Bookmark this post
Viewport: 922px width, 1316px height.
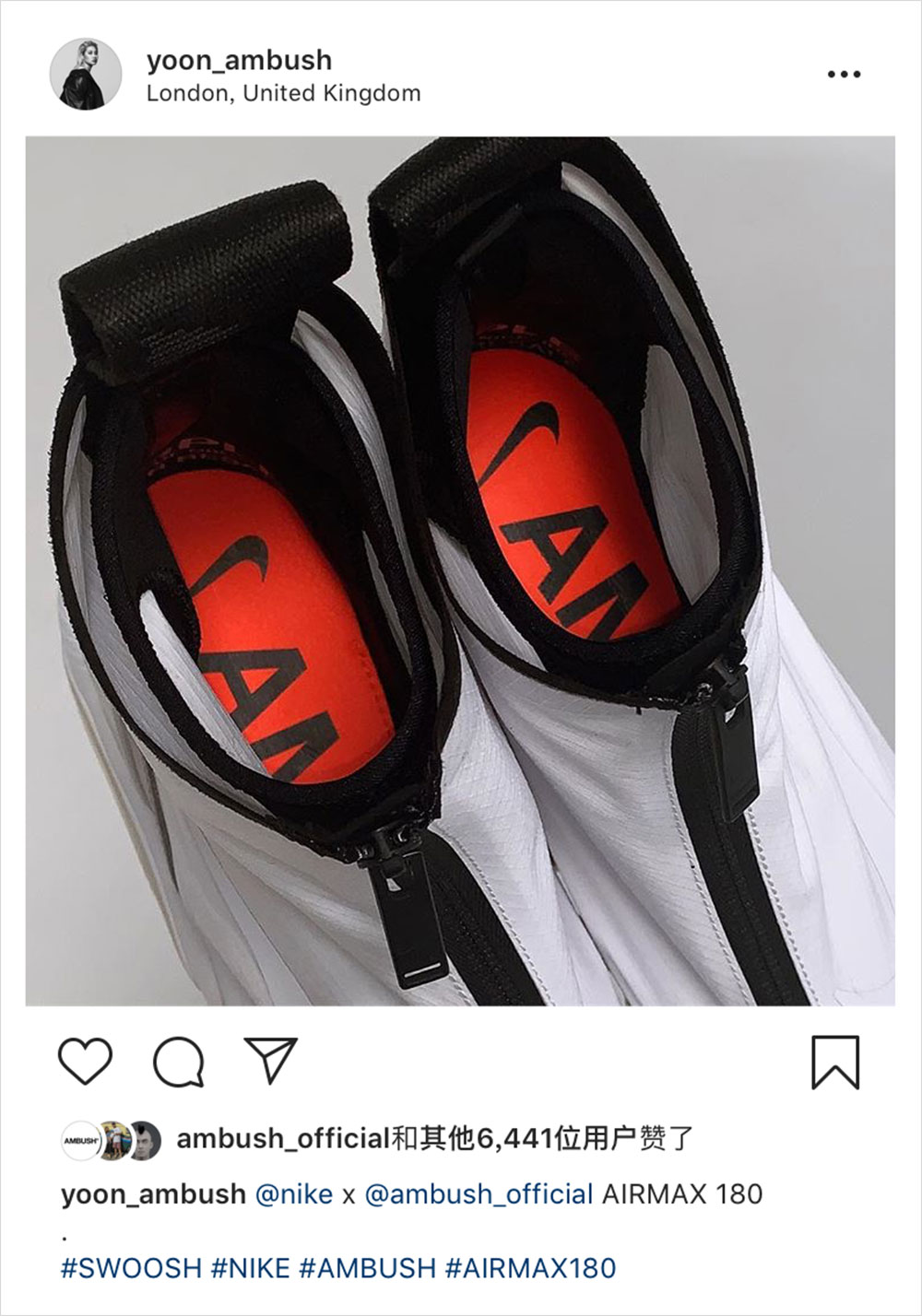835,1063
